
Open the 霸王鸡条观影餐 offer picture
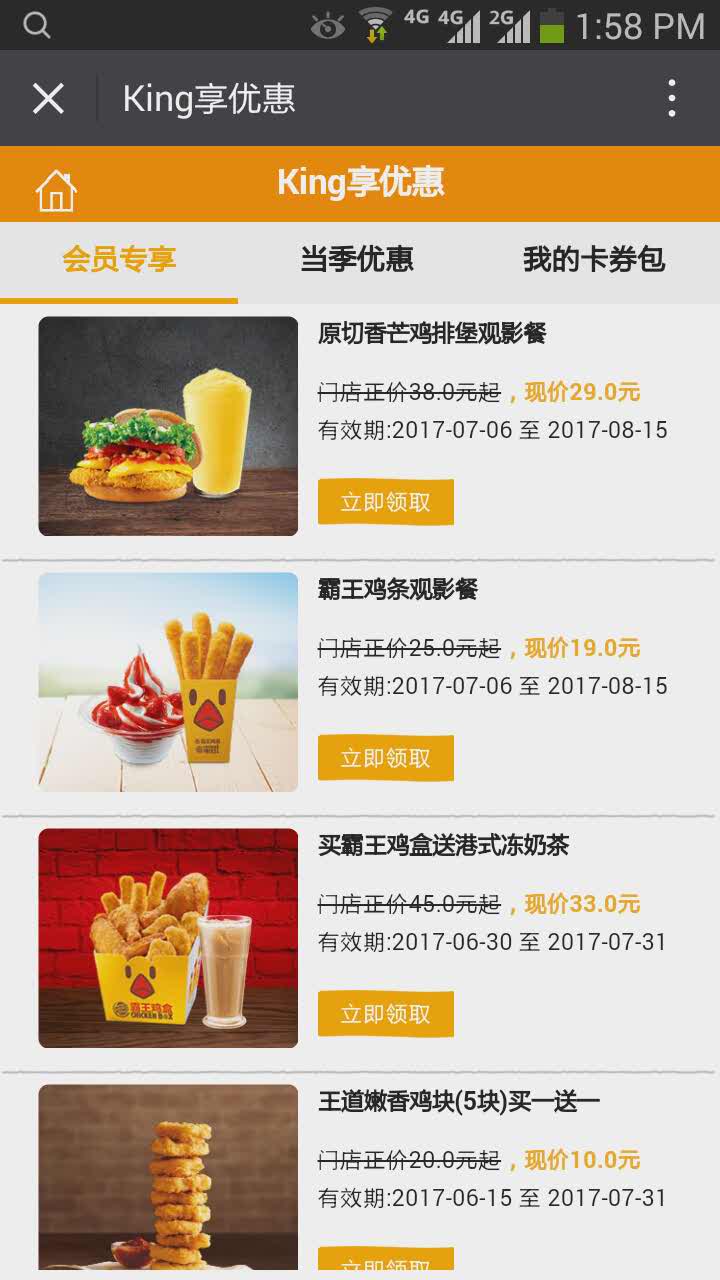tap(168, 682)
